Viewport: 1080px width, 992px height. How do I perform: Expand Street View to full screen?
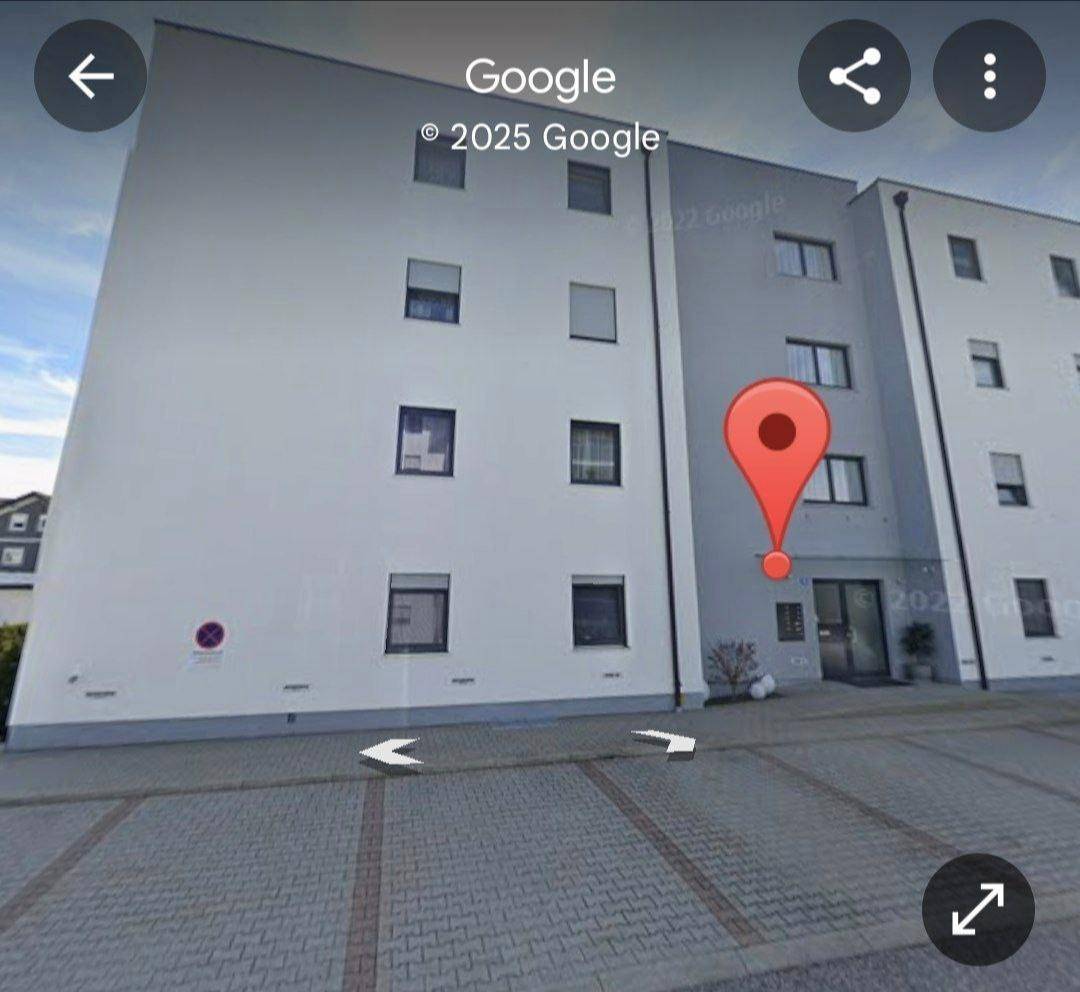coord(977,909)
